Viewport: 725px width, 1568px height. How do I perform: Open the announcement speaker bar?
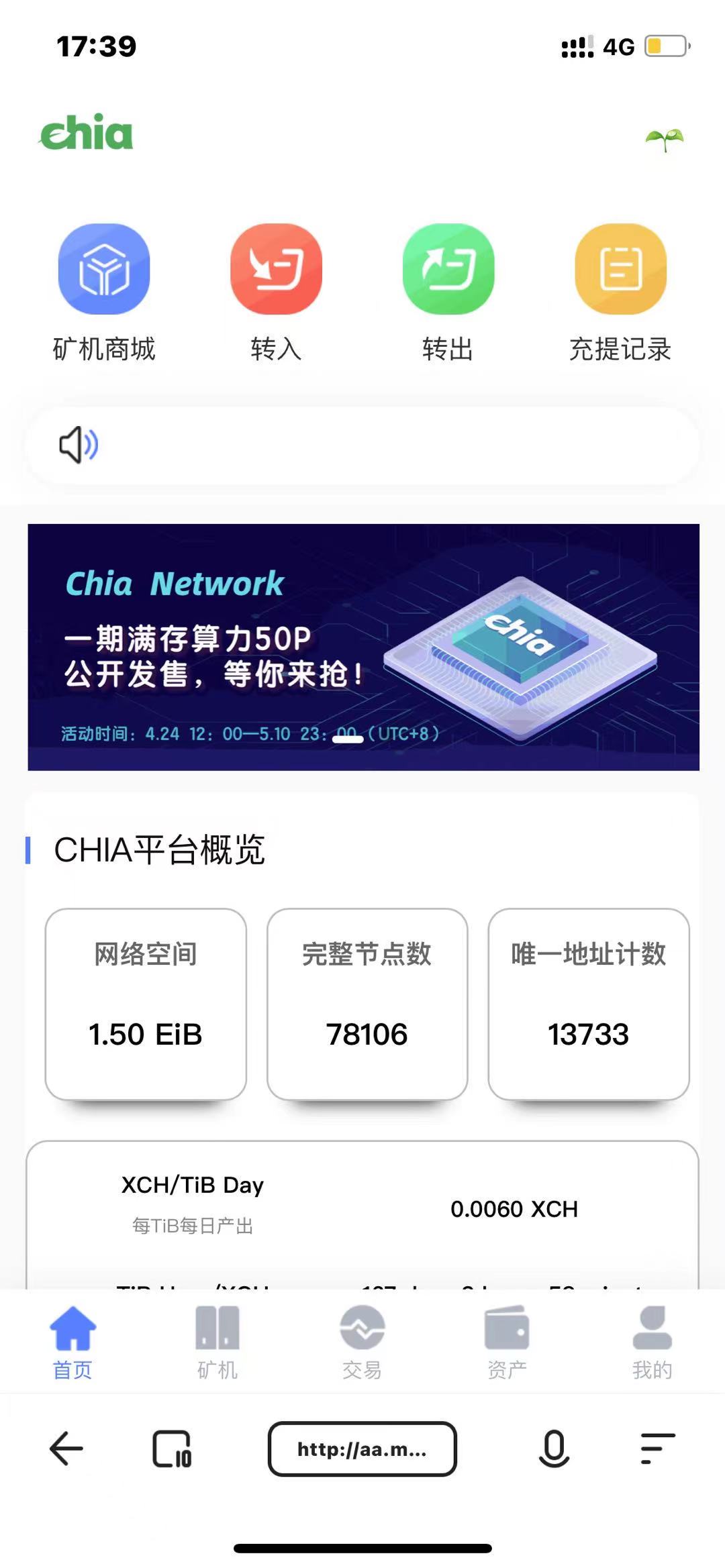pyautogui.click(x=362, y=445)
